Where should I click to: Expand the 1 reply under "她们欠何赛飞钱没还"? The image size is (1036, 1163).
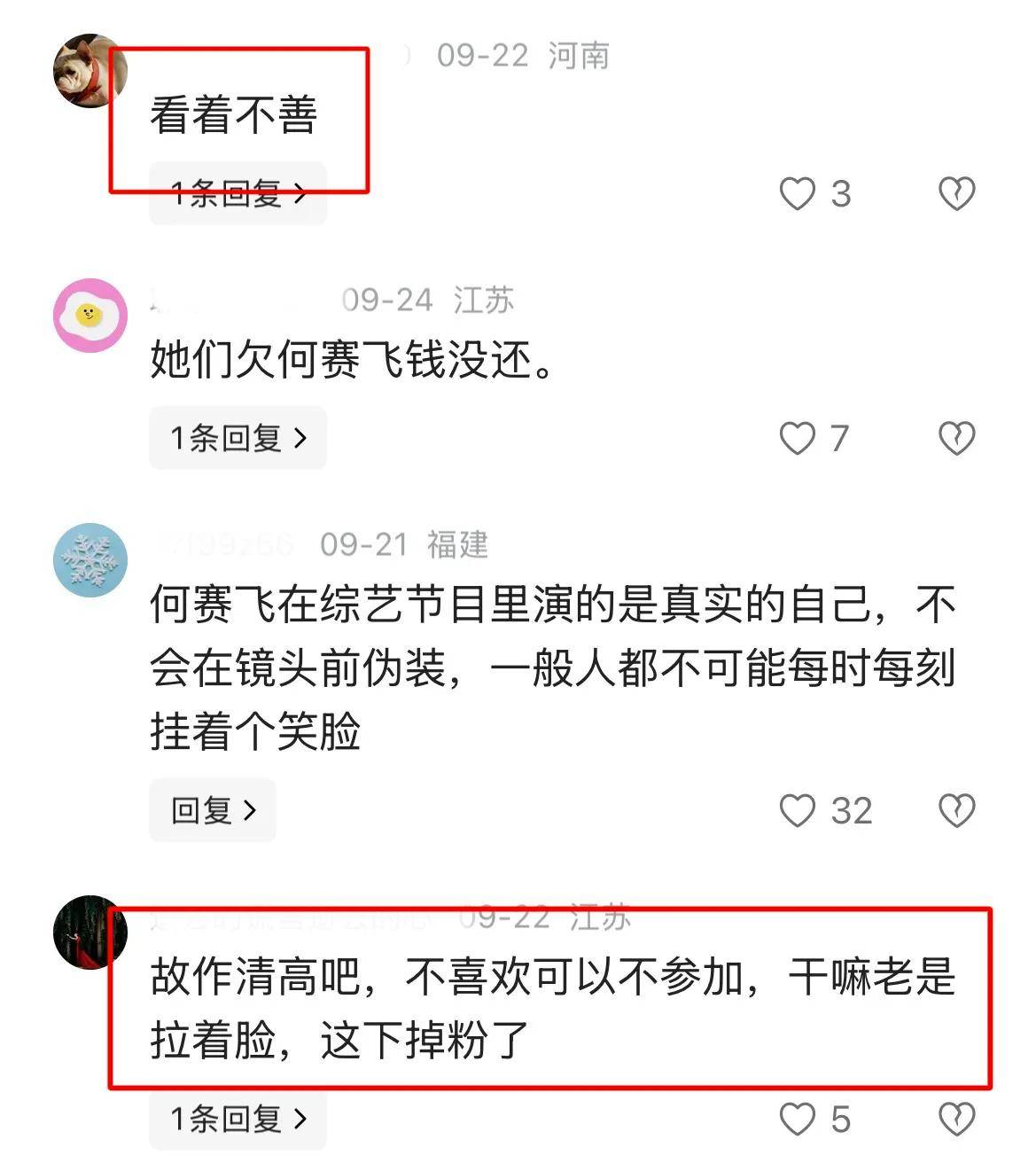[x=238, y=438]
